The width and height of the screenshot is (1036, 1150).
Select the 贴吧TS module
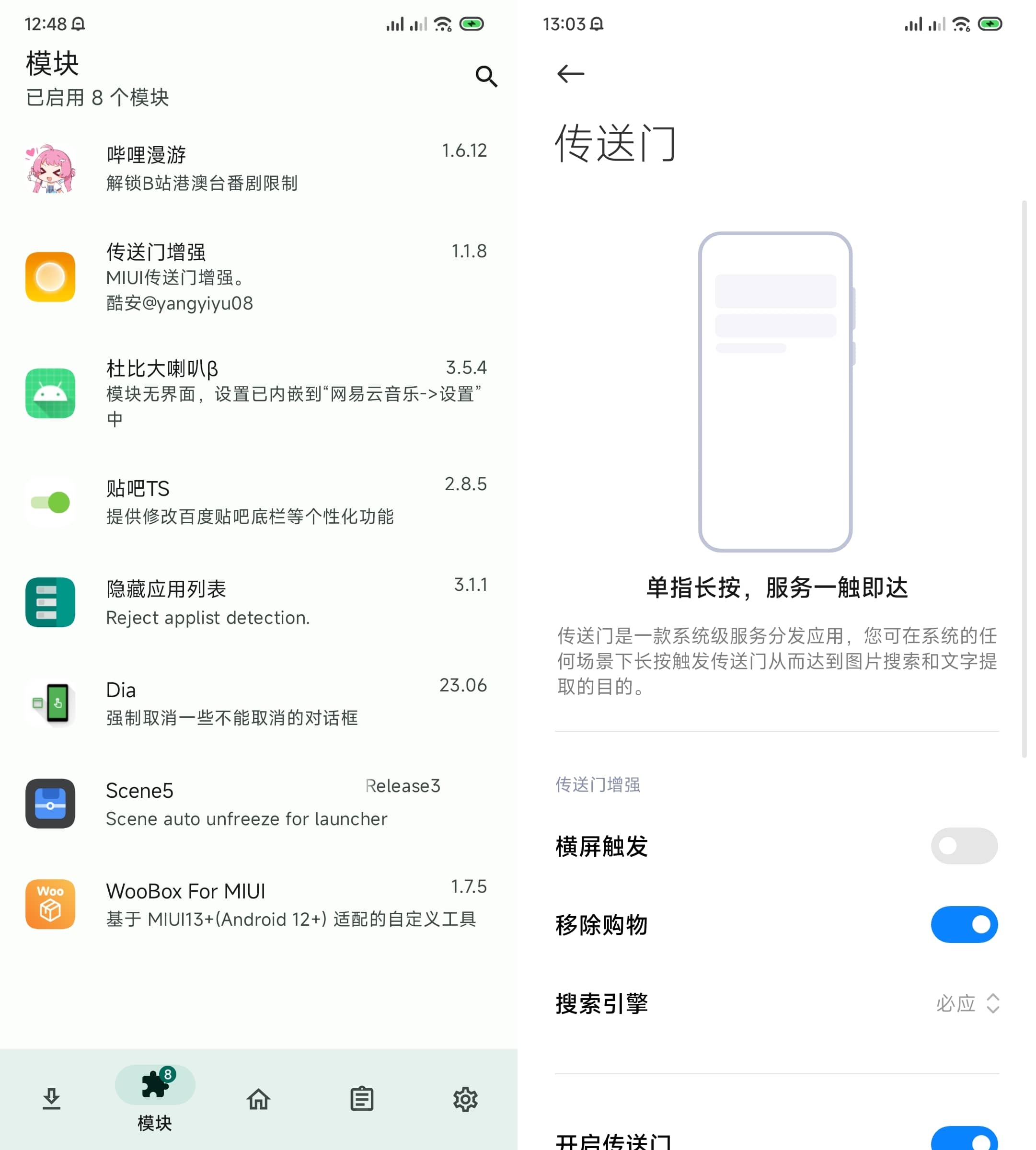tap(256, 502)
